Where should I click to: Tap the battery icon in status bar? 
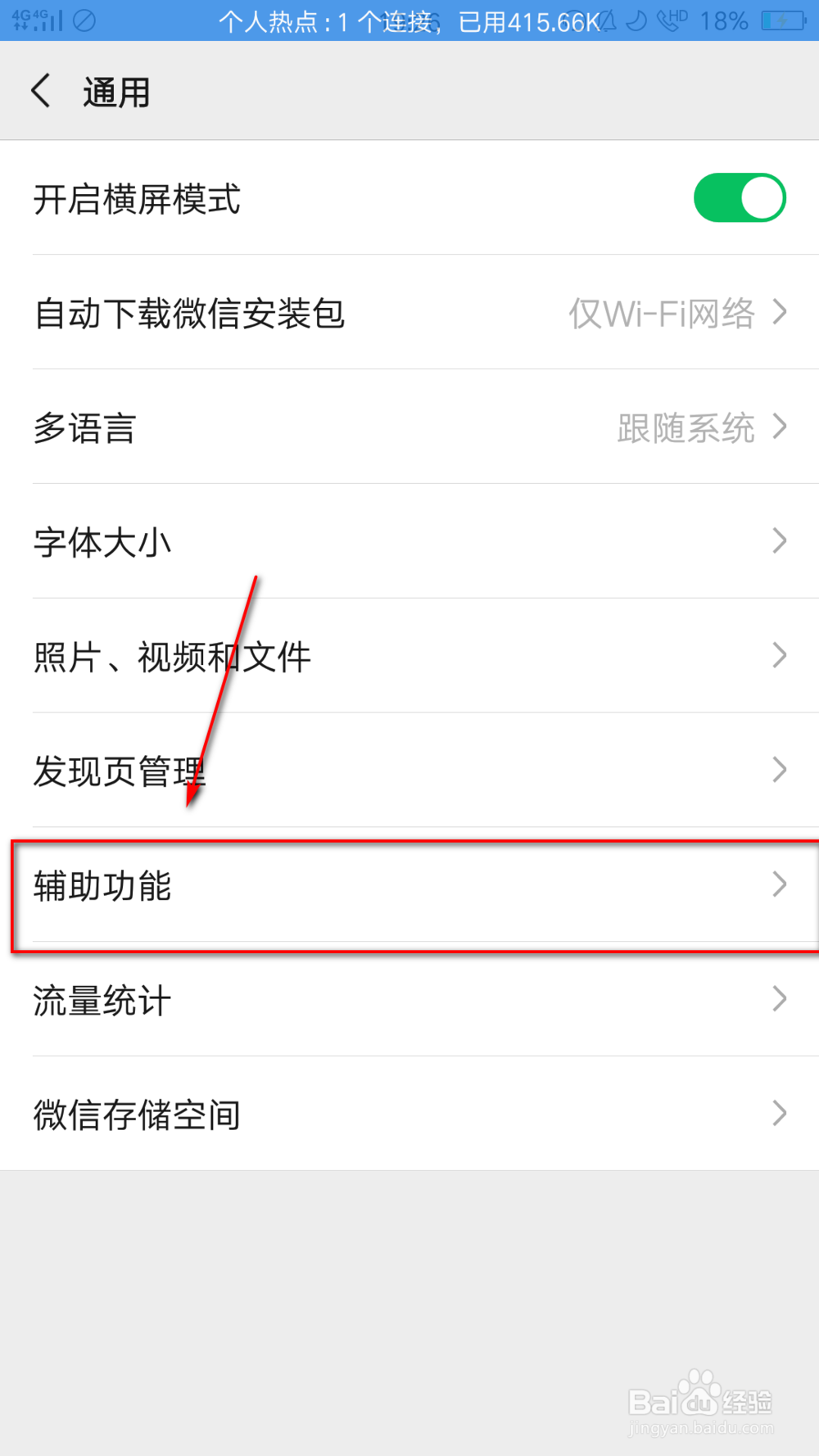pyautogui.click(x=783, y=21)
